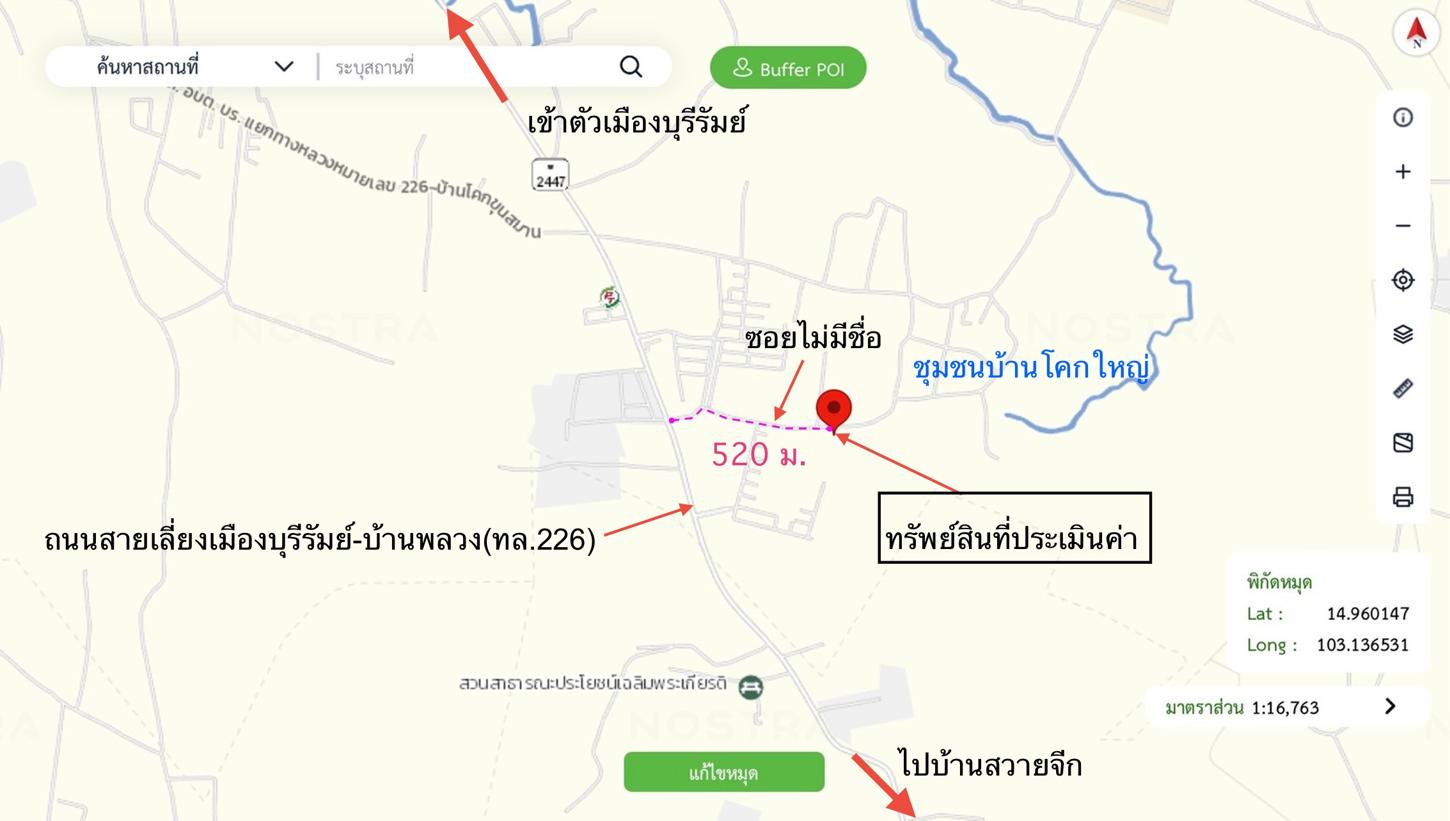
Task: Tap the magnifier search icon
Action: coord(630,66)
